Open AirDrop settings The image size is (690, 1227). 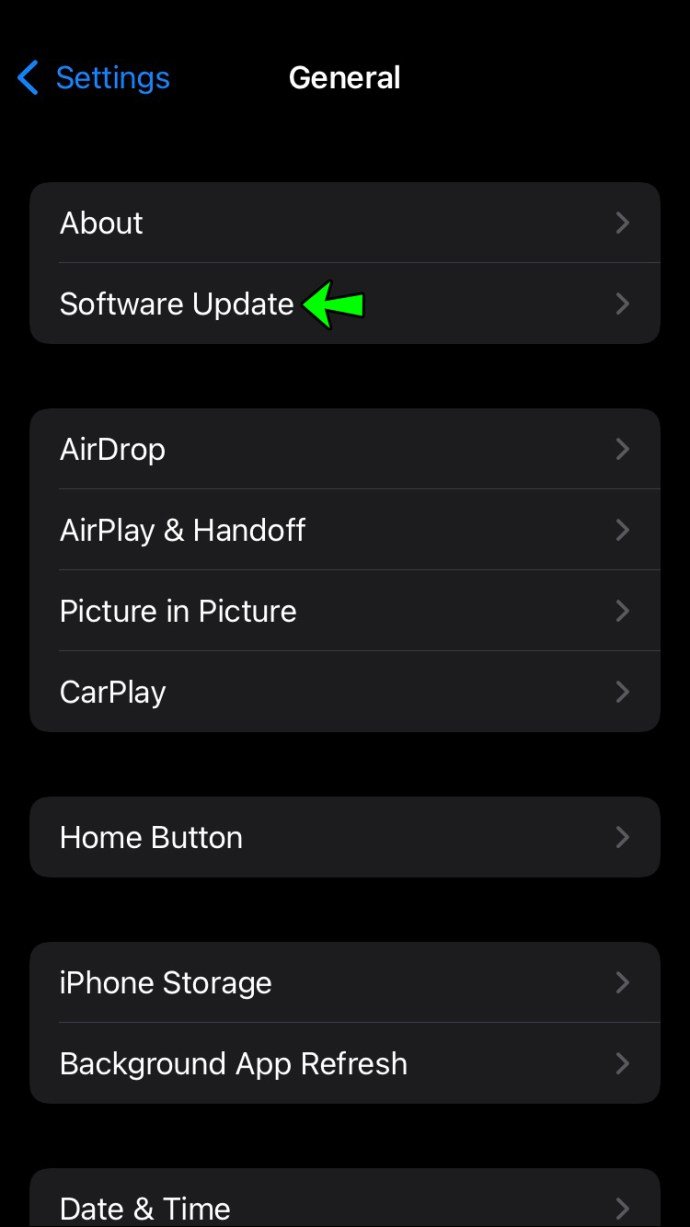[x=345, y=449]
